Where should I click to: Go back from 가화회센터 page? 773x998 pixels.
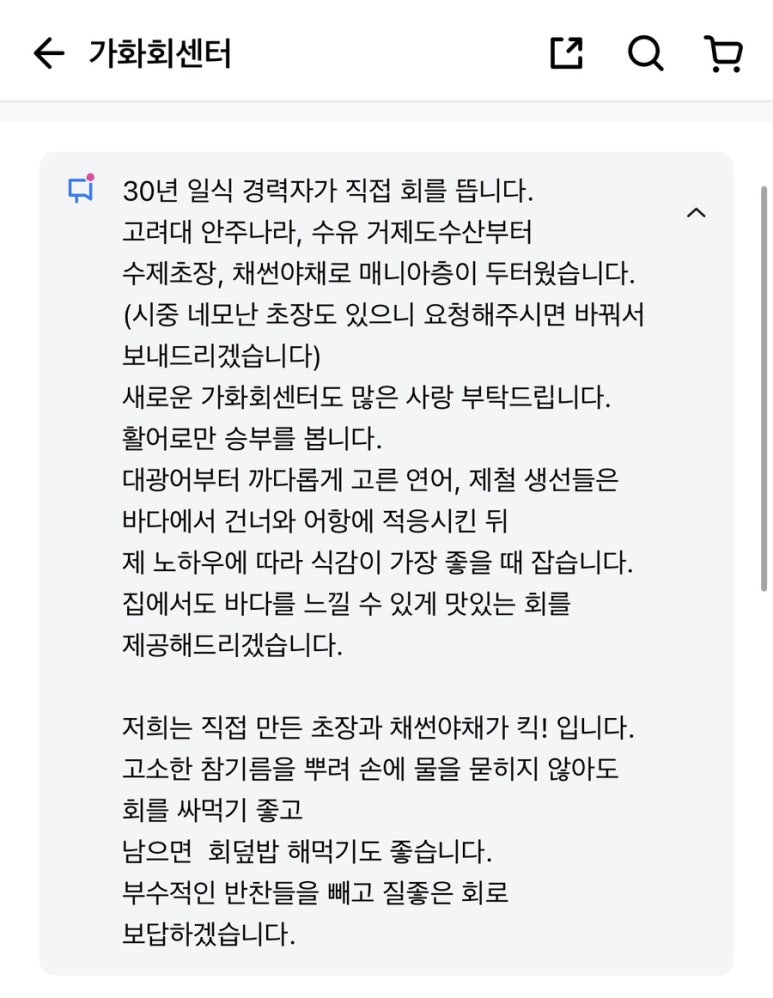pyautogui.click(x=48, y=54)
